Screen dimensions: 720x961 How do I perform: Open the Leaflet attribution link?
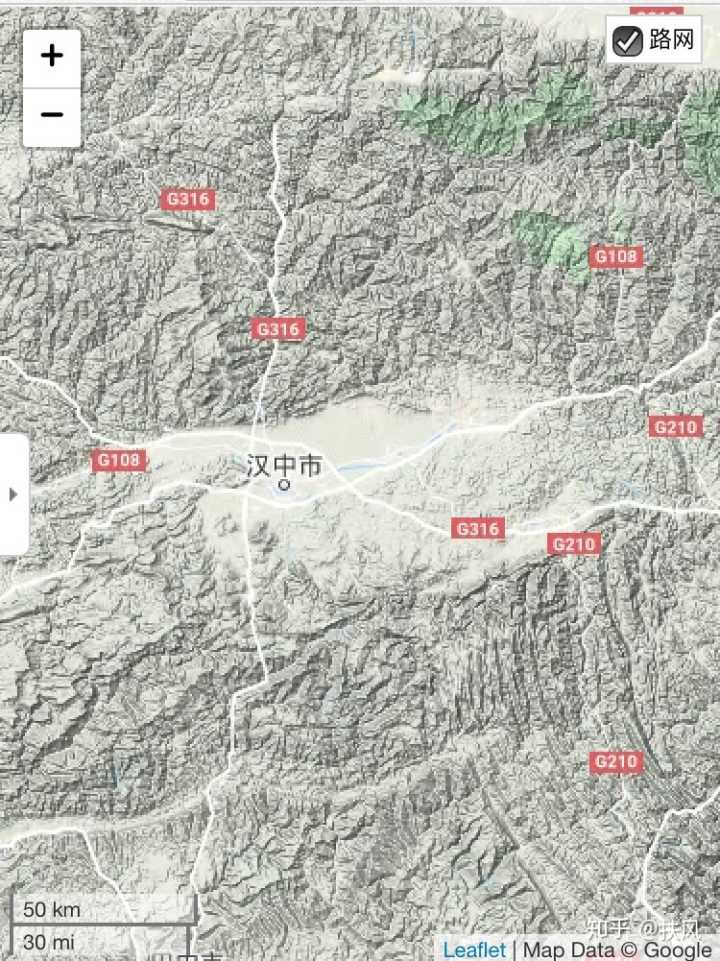click(x=474, y=949)
